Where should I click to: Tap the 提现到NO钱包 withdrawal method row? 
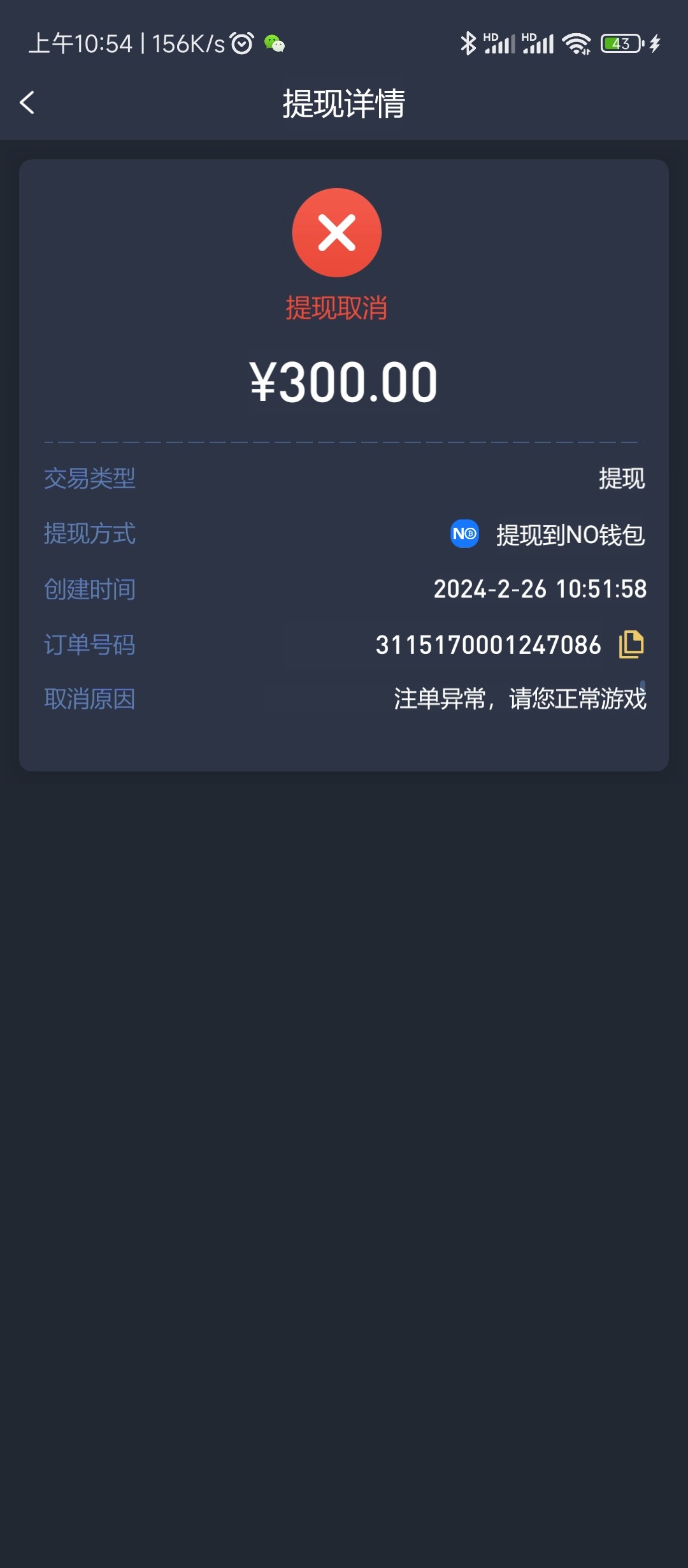click(x=570, y=535)
